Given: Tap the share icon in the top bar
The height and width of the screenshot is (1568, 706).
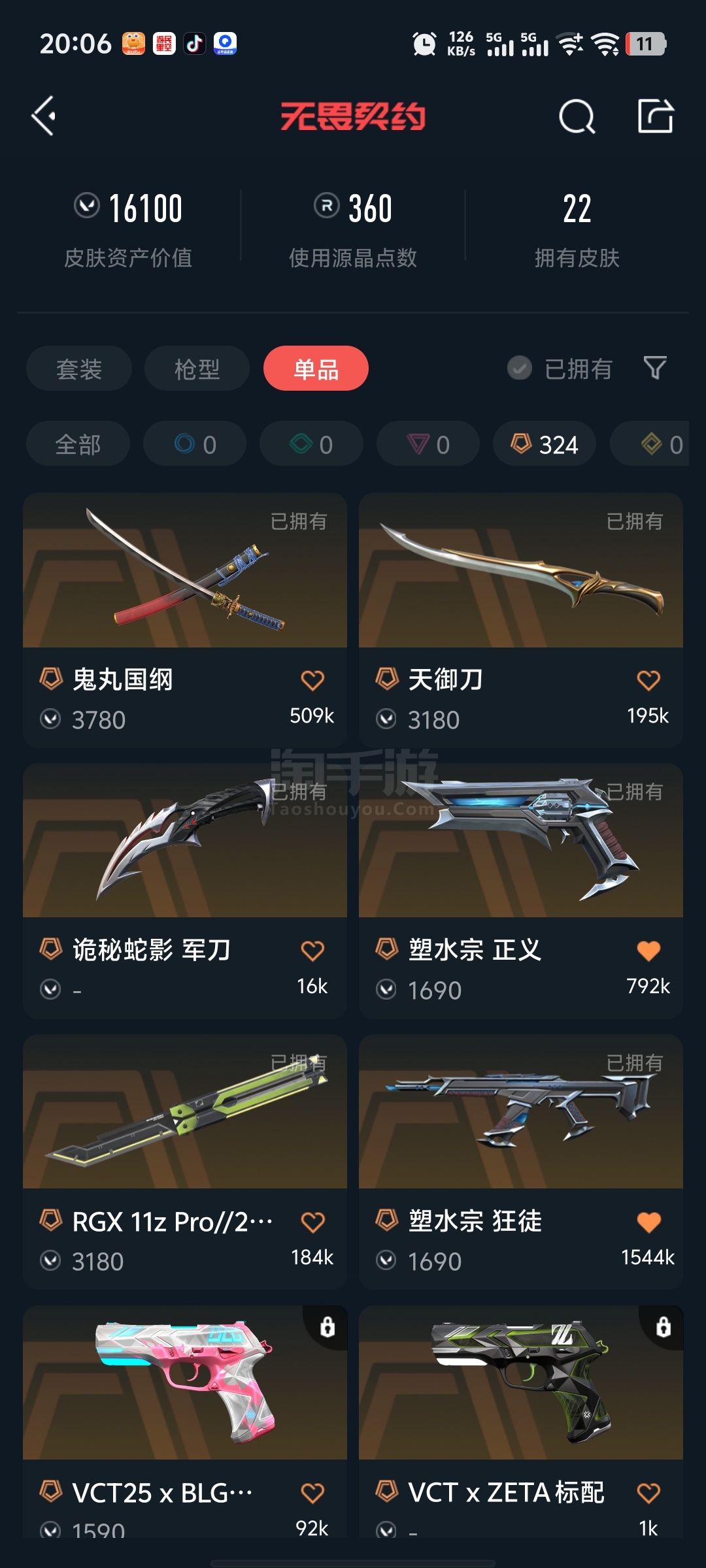Looking at the screenshot, I should (655, 116).
